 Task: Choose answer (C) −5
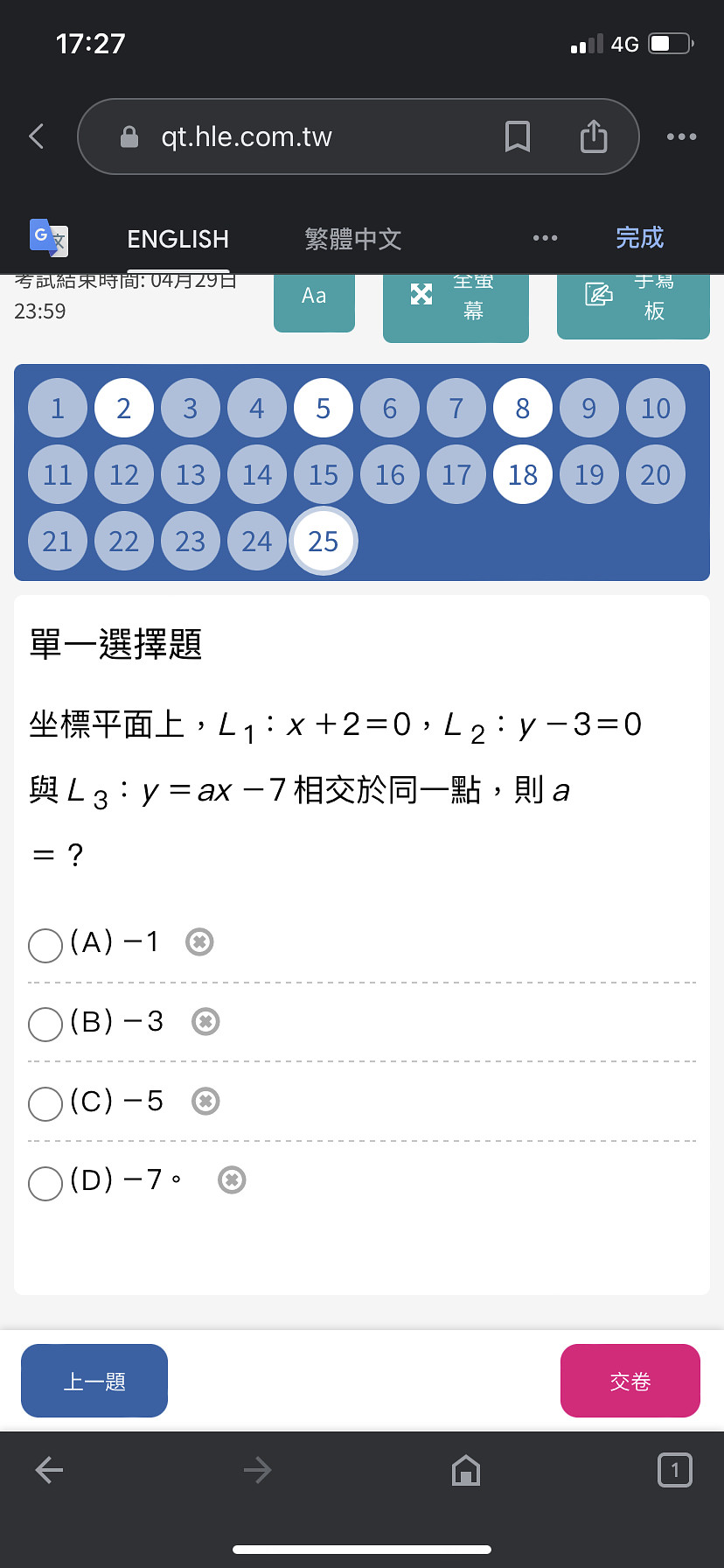[x=45, y=1103]
